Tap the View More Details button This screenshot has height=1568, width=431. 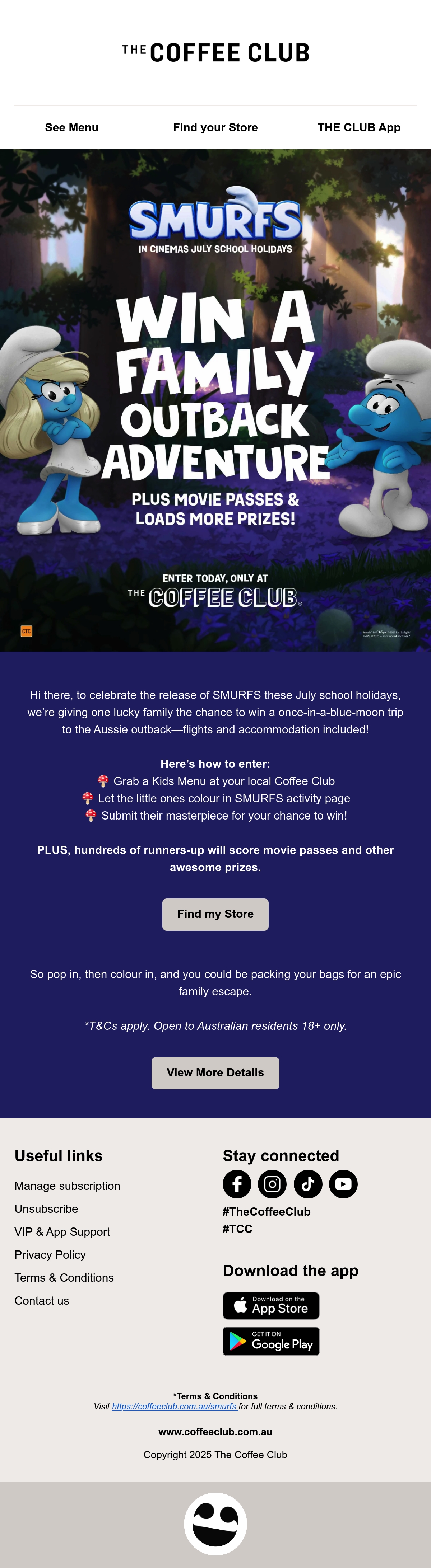(215, 1073)
